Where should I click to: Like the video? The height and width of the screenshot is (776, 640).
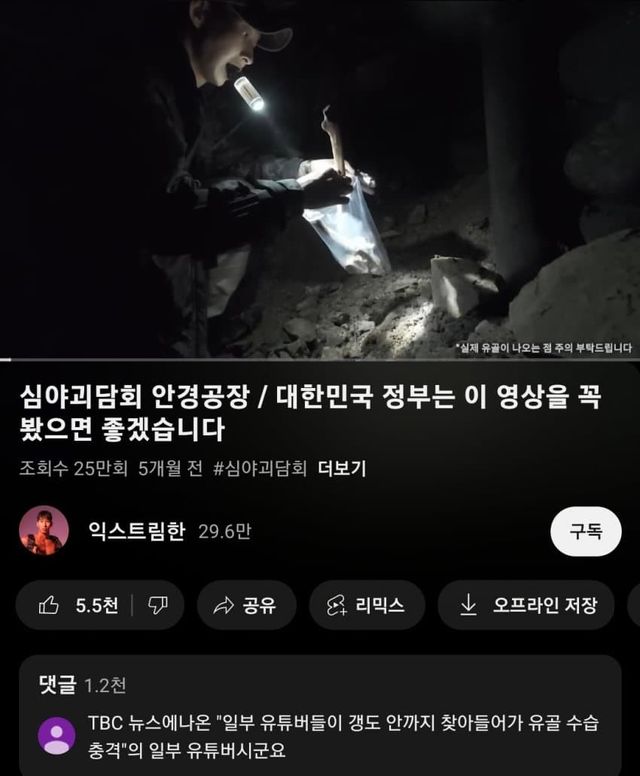79,605
